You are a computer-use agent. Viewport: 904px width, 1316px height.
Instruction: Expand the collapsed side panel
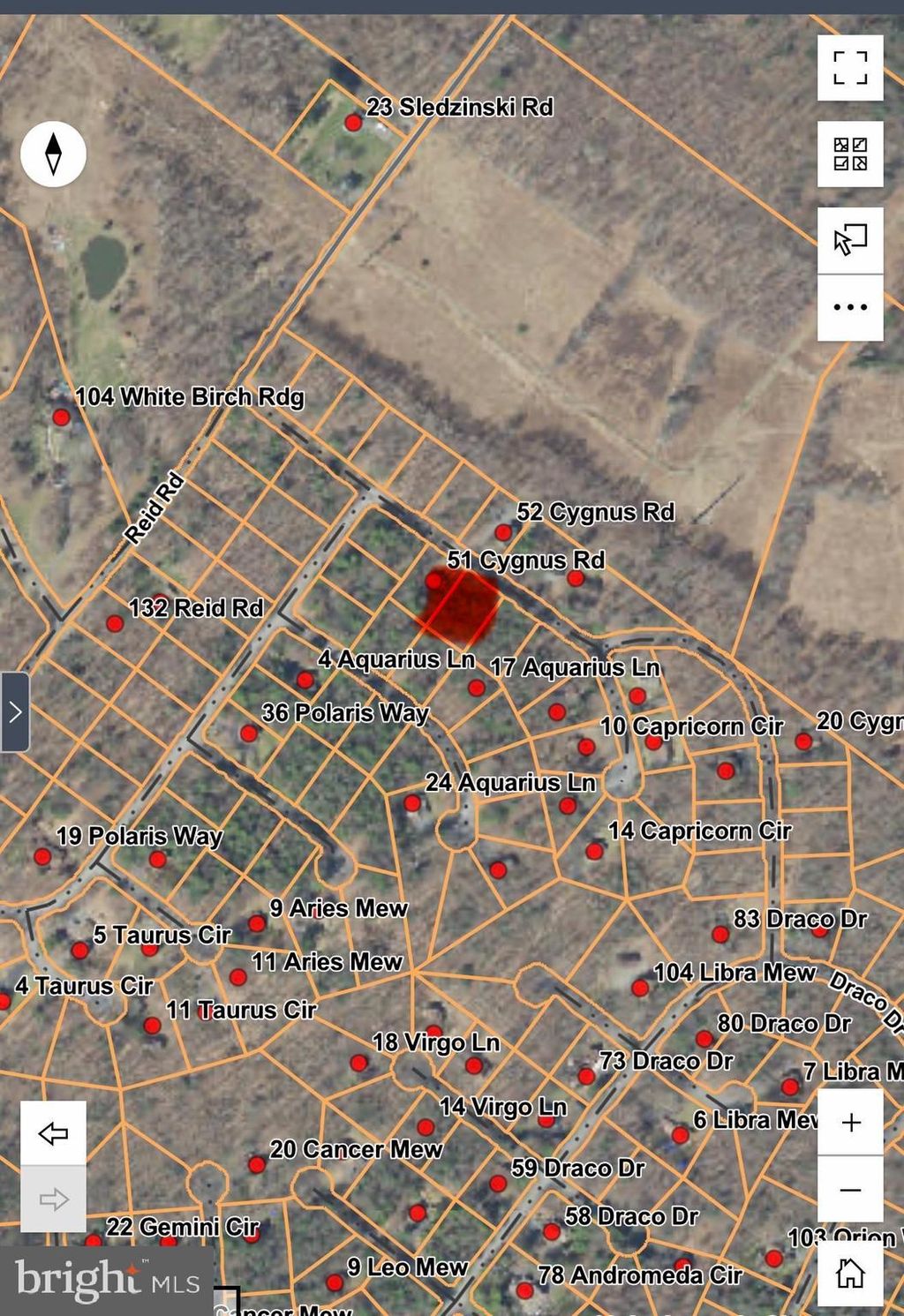[15, 711]
